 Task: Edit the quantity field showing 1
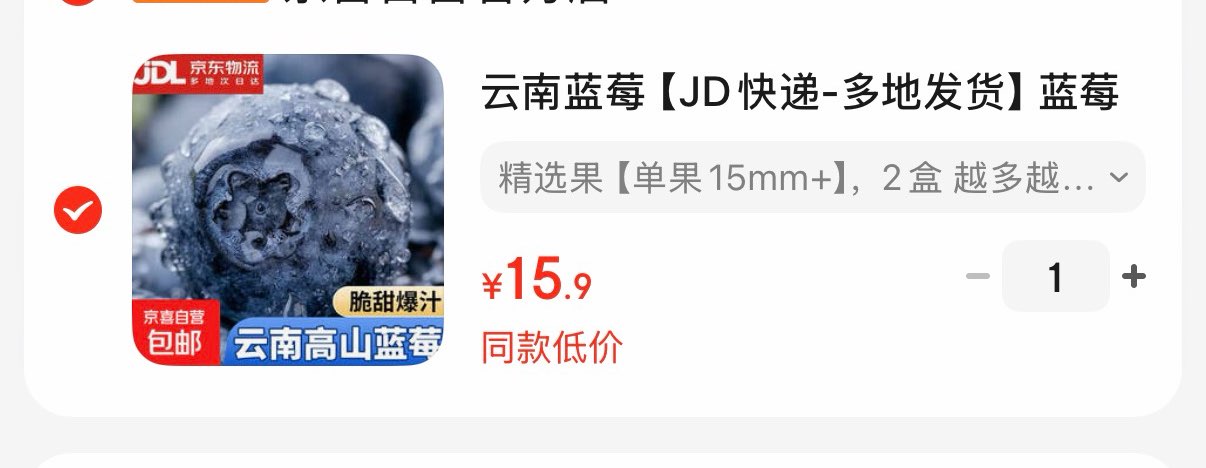[x=1056, y=276]
